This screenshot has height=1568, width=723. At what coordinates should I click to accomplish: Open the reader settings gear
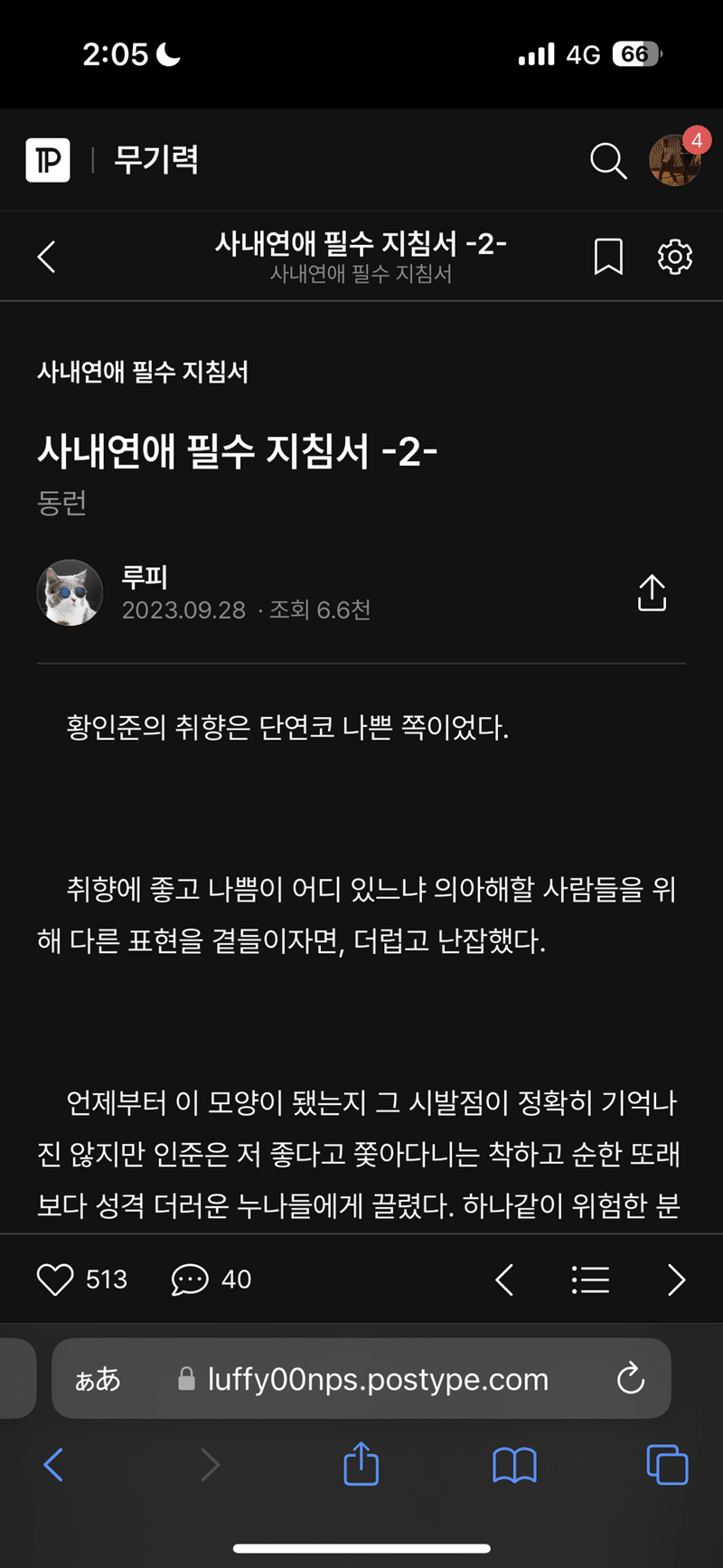674,257
